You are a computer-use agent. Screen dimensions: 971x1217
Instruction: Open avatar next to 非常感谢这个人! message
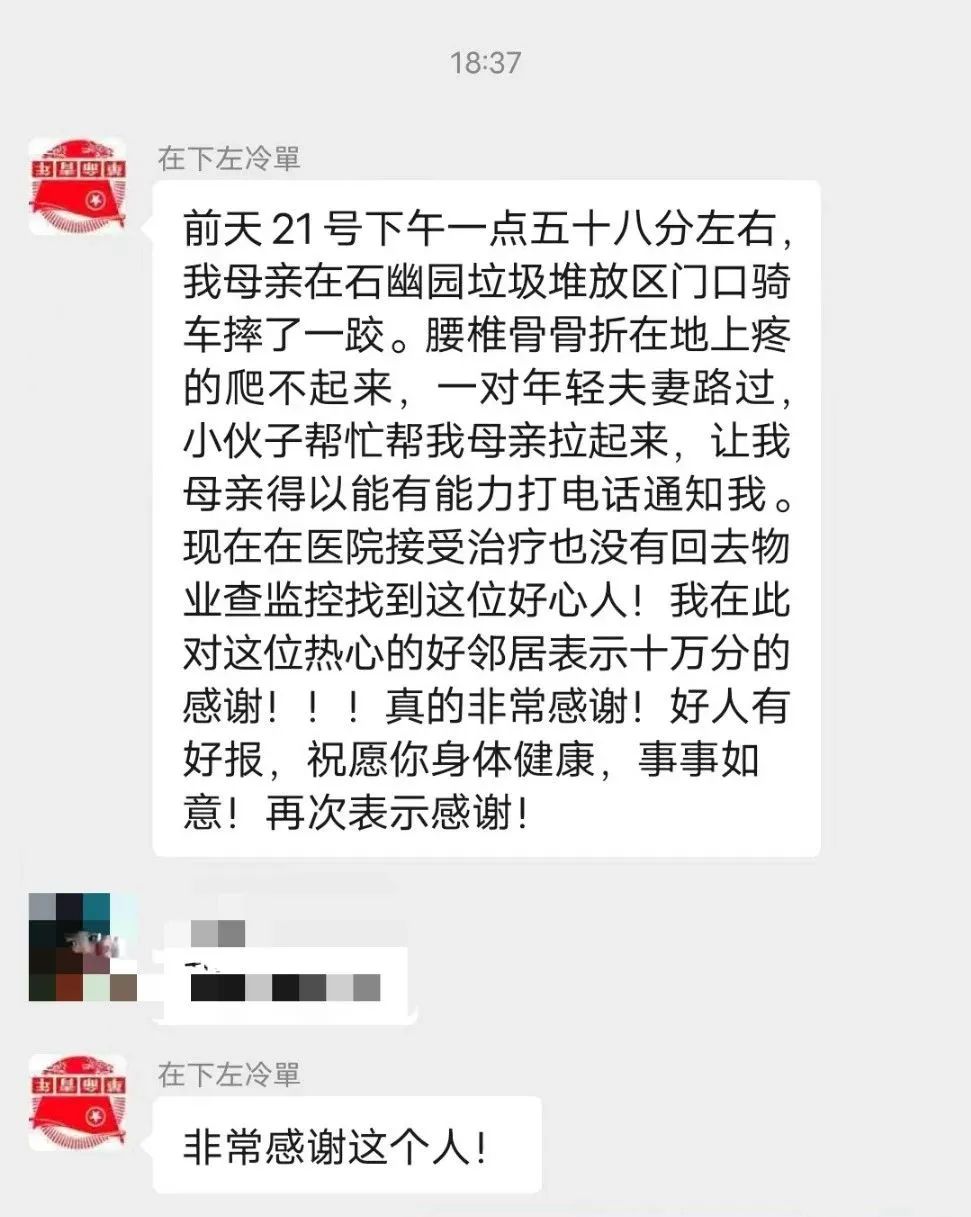tap(77, 1102)
